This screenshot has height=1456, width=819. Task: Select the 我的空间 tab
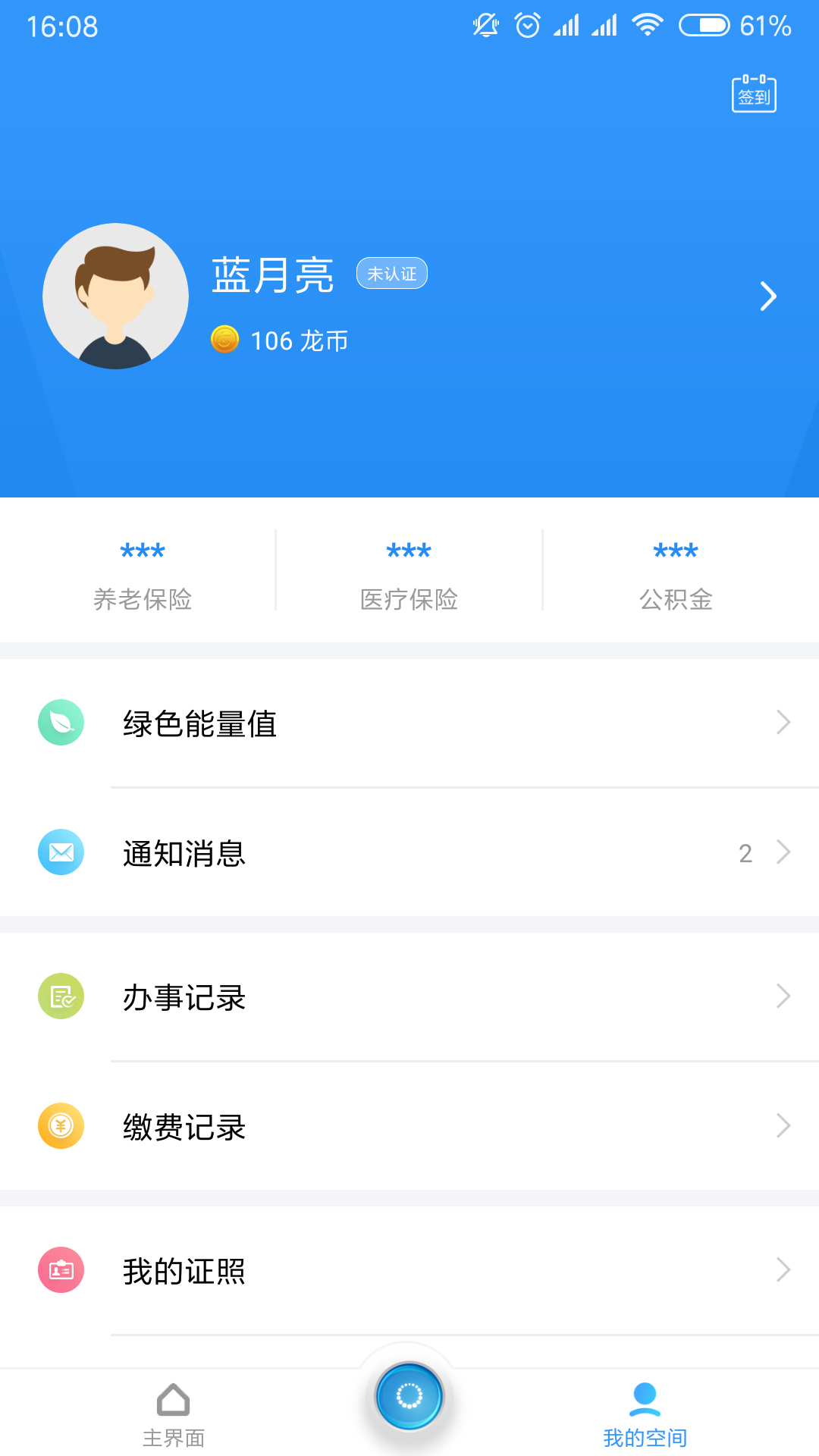pos(645,1414)
